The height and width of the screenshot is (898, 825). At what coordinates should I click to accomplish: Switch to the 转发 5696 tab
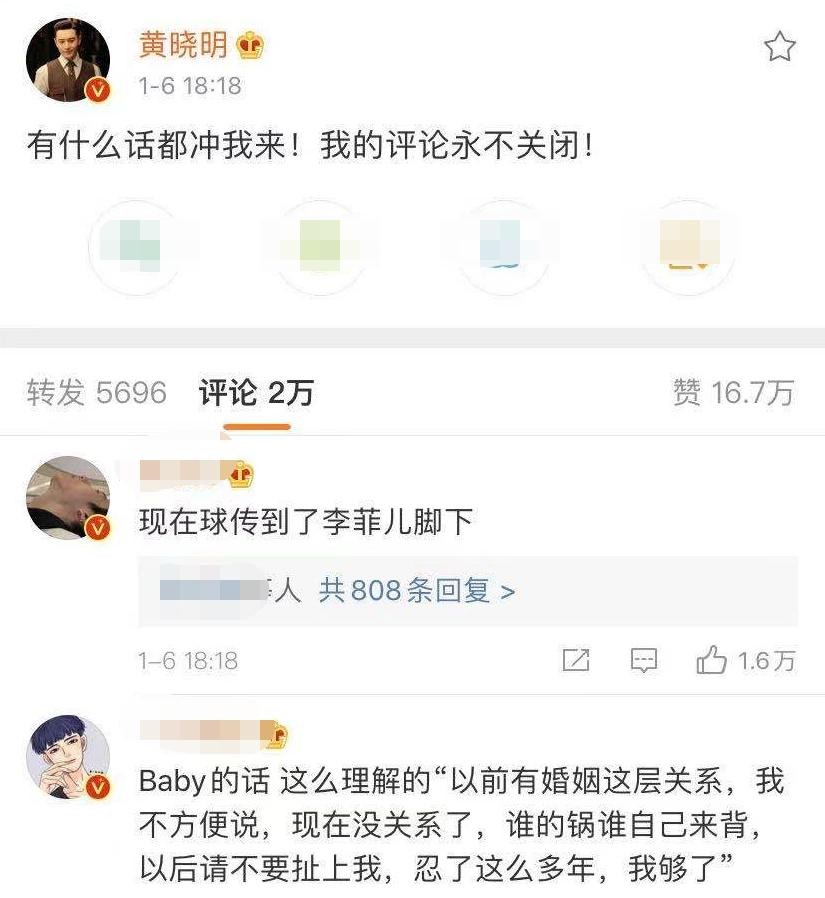click(x=96, y=393)
